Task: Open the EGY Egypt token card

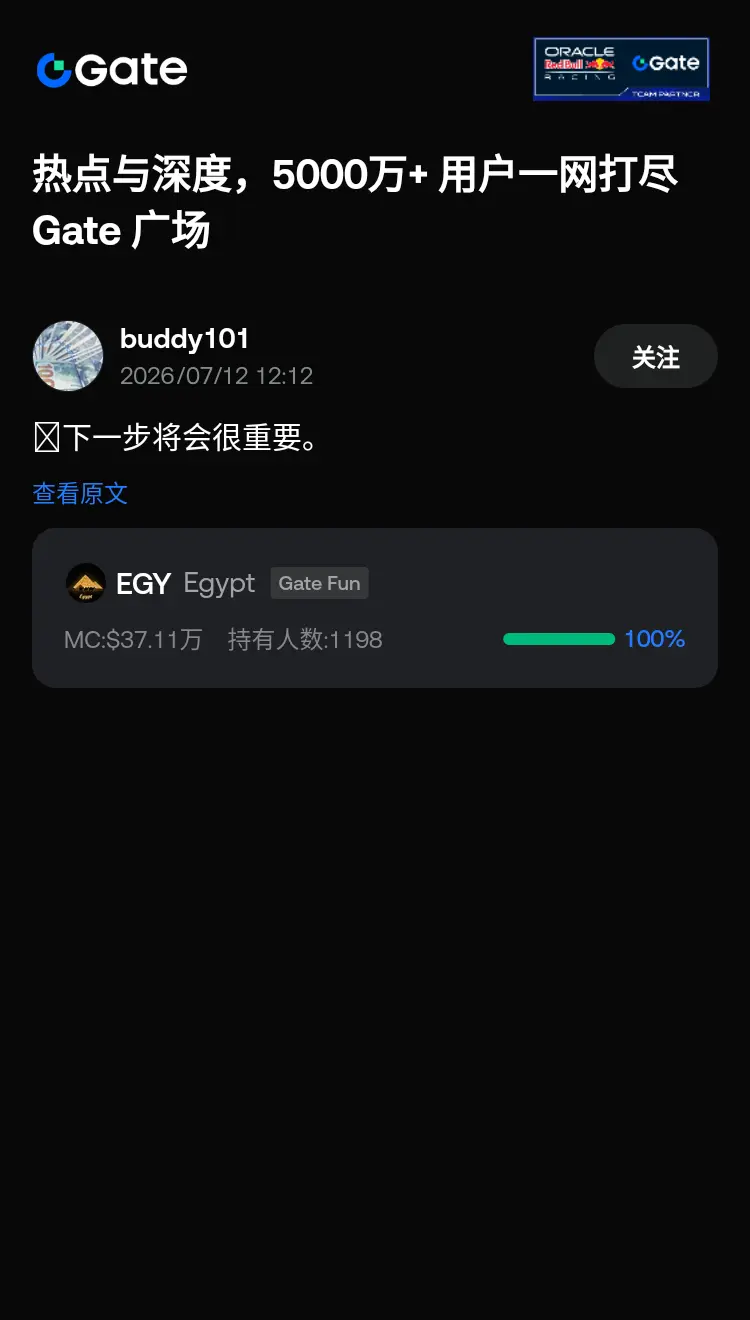Action: 375,608
